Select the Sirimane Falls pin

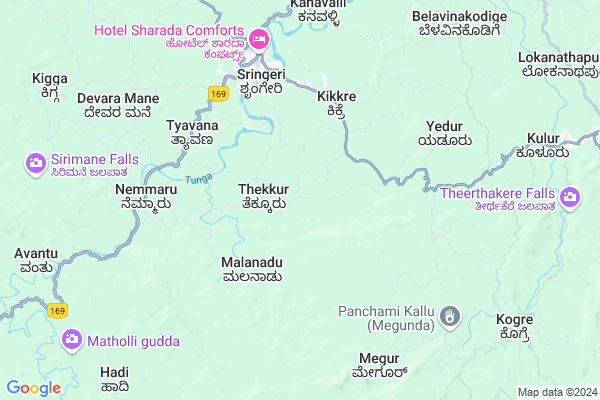click(x=35, y=162)
